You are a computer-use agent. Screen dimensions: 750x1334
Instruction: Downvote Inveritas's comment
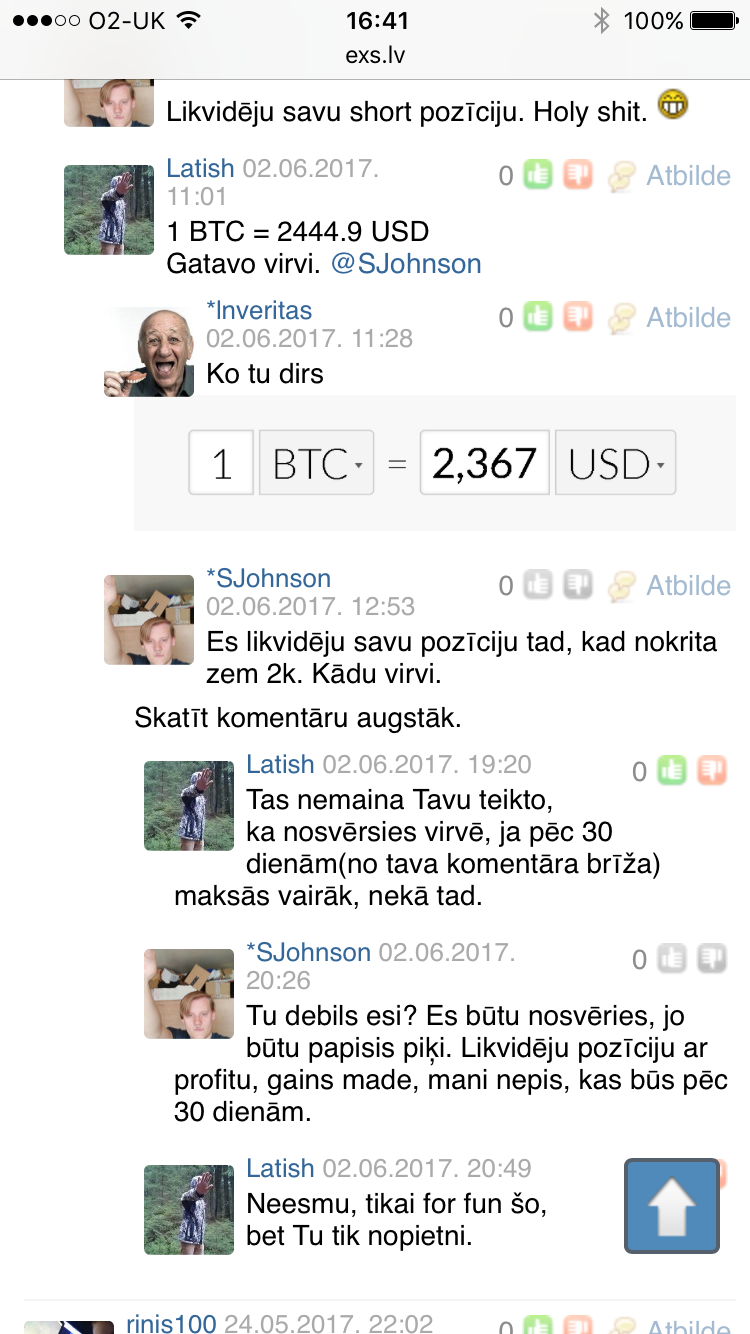(x=578, y=317)
